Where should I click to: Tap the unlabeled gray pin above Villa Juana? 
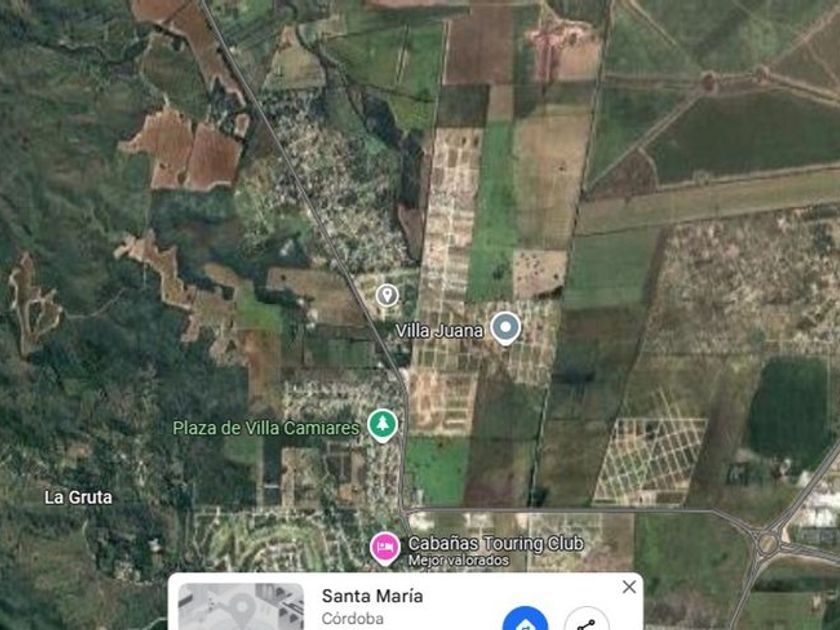(x=387, y=295)
